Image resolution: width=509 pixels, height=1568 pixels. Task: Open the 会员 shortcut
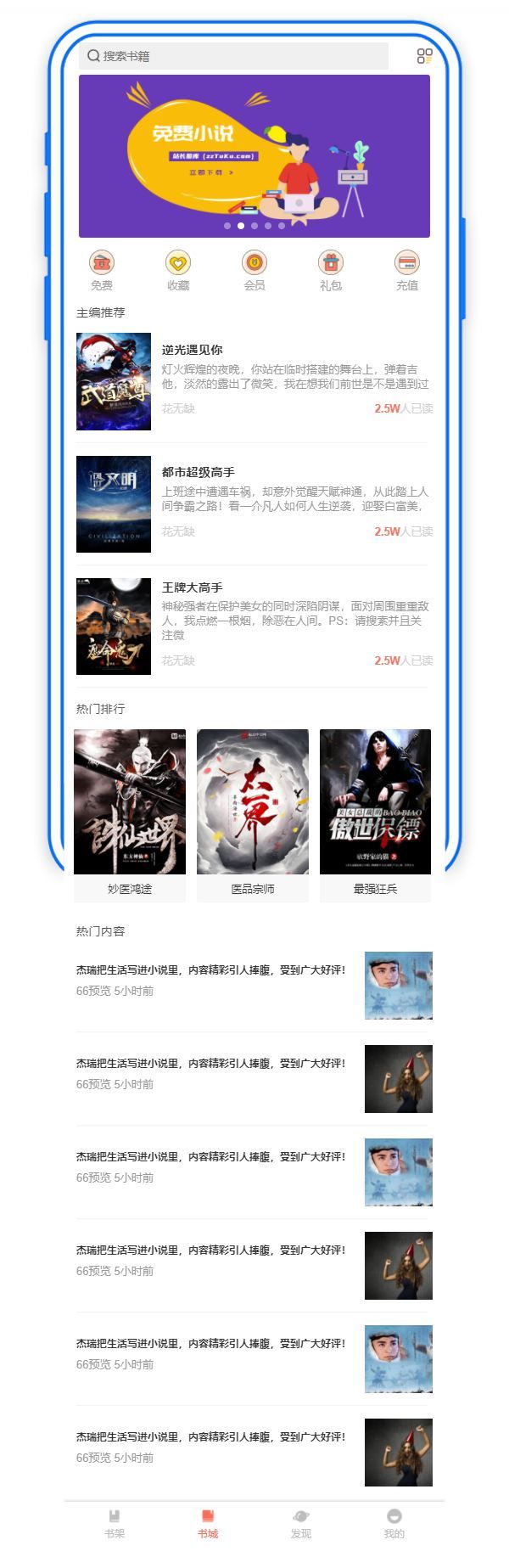pyautogui.click(x=255, y=271)
